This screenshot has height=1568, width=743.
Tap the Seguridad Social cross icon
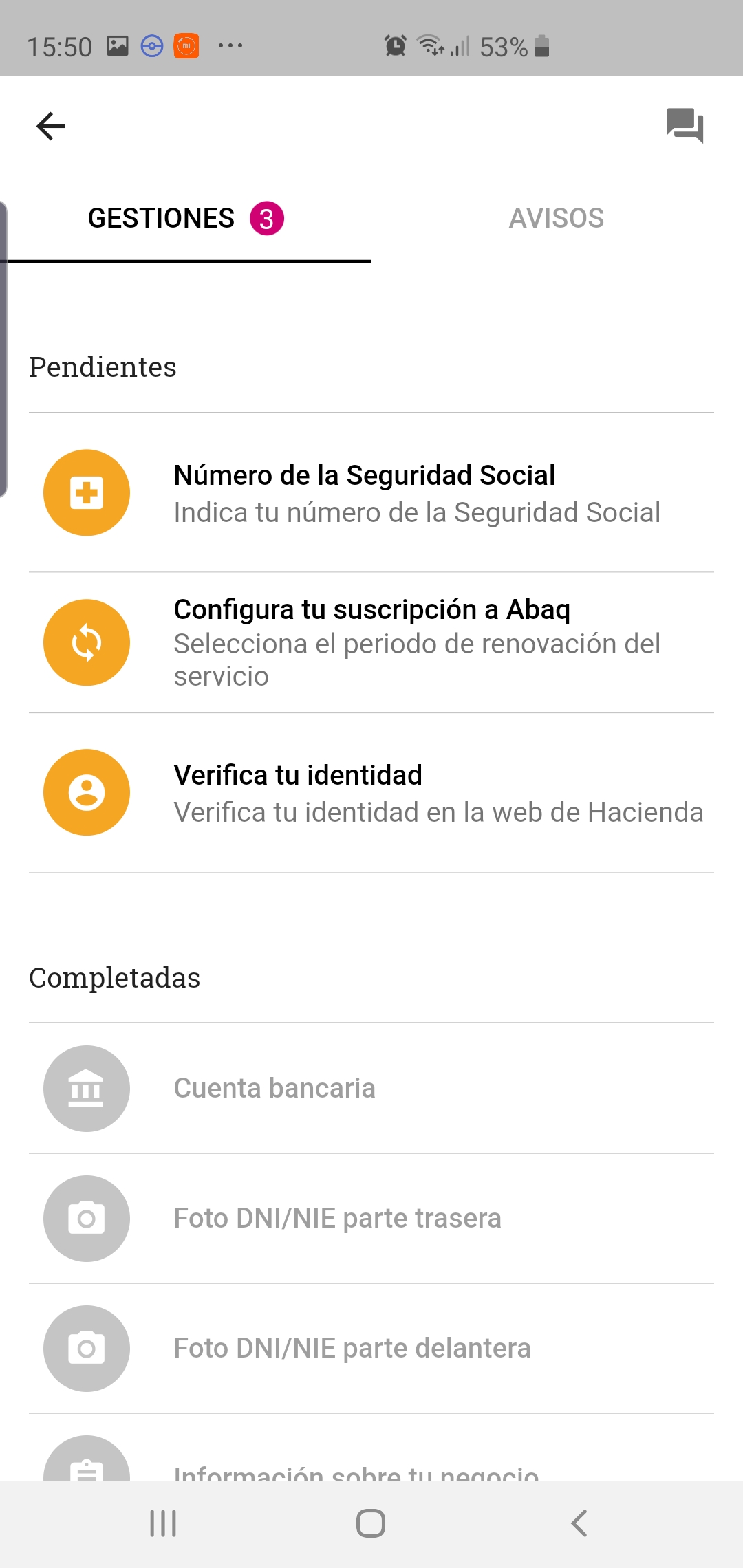point(86,492)
